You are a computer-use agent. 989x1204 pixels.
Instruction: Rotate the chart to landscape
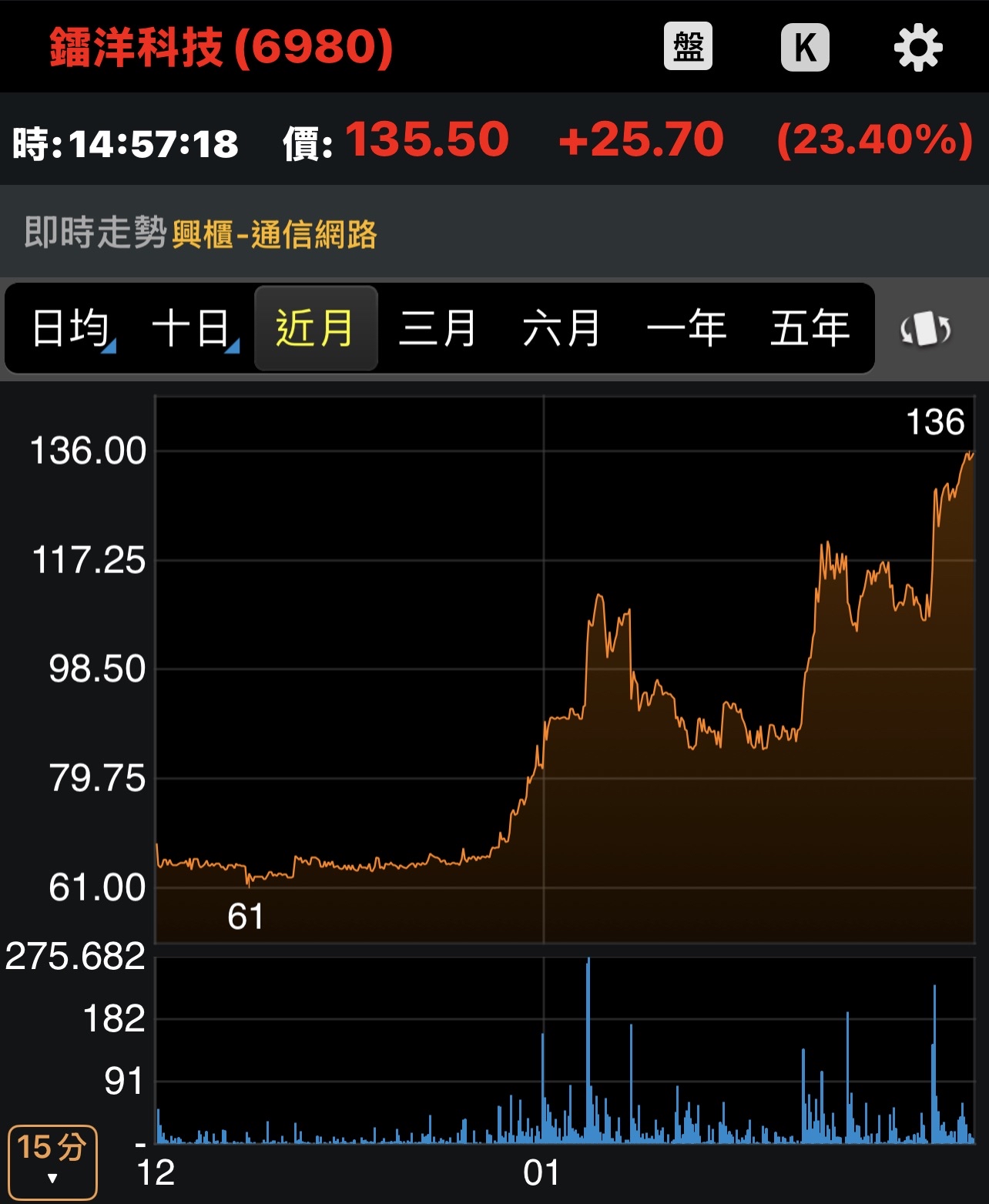(926, 329)
